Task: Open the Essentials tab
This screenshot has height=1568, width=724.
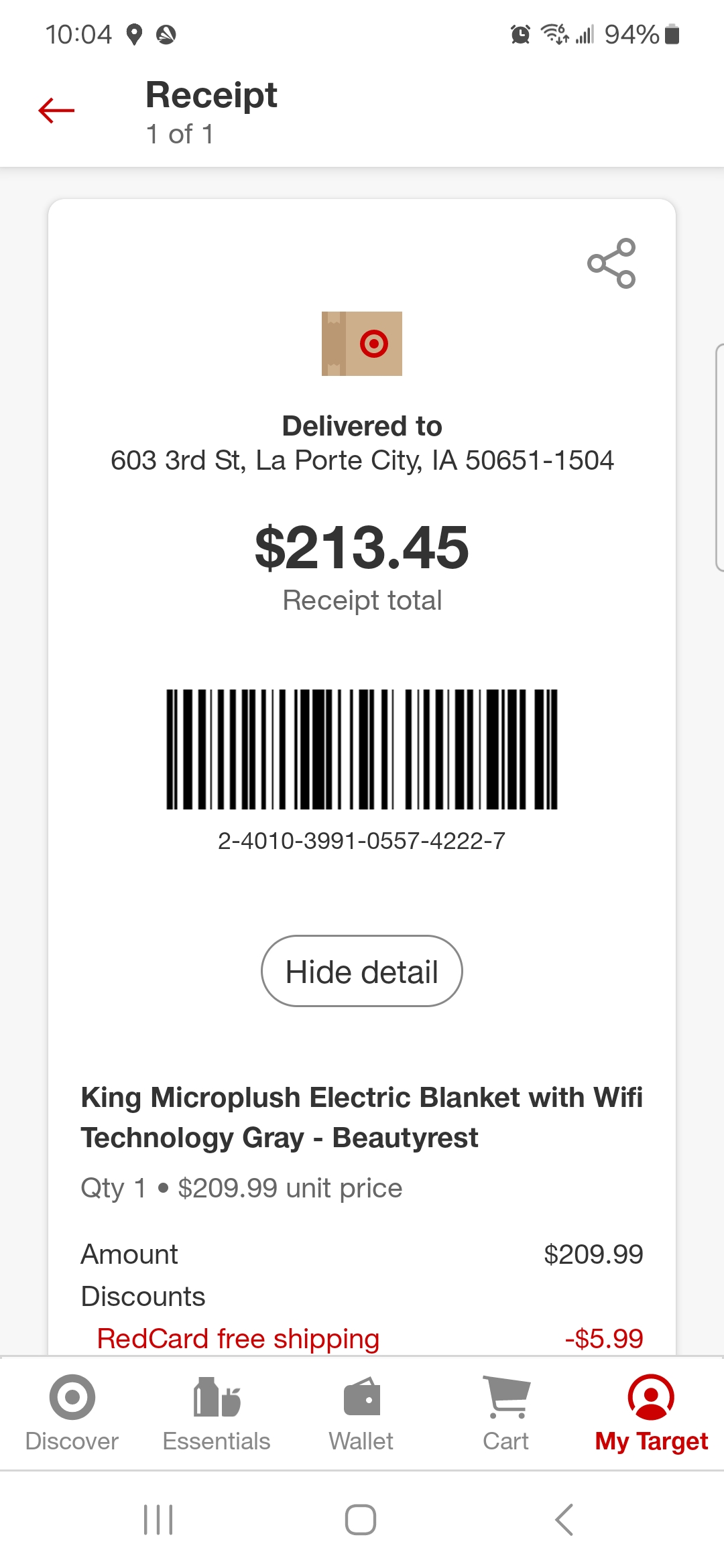Action: (217, 1413)
